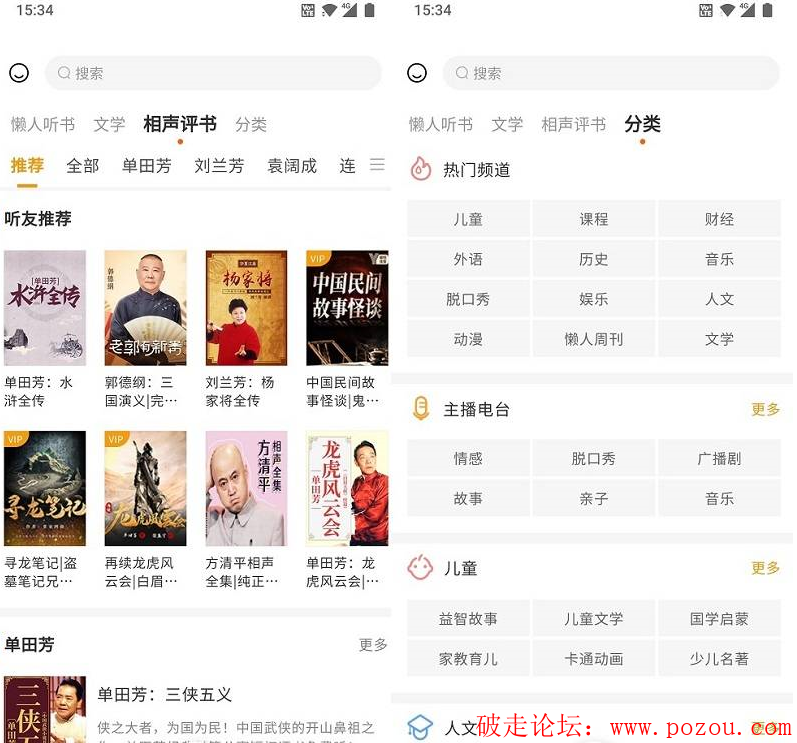Open the 国学启蒙 category
797x743 pixels.
(x=719, y=619)
